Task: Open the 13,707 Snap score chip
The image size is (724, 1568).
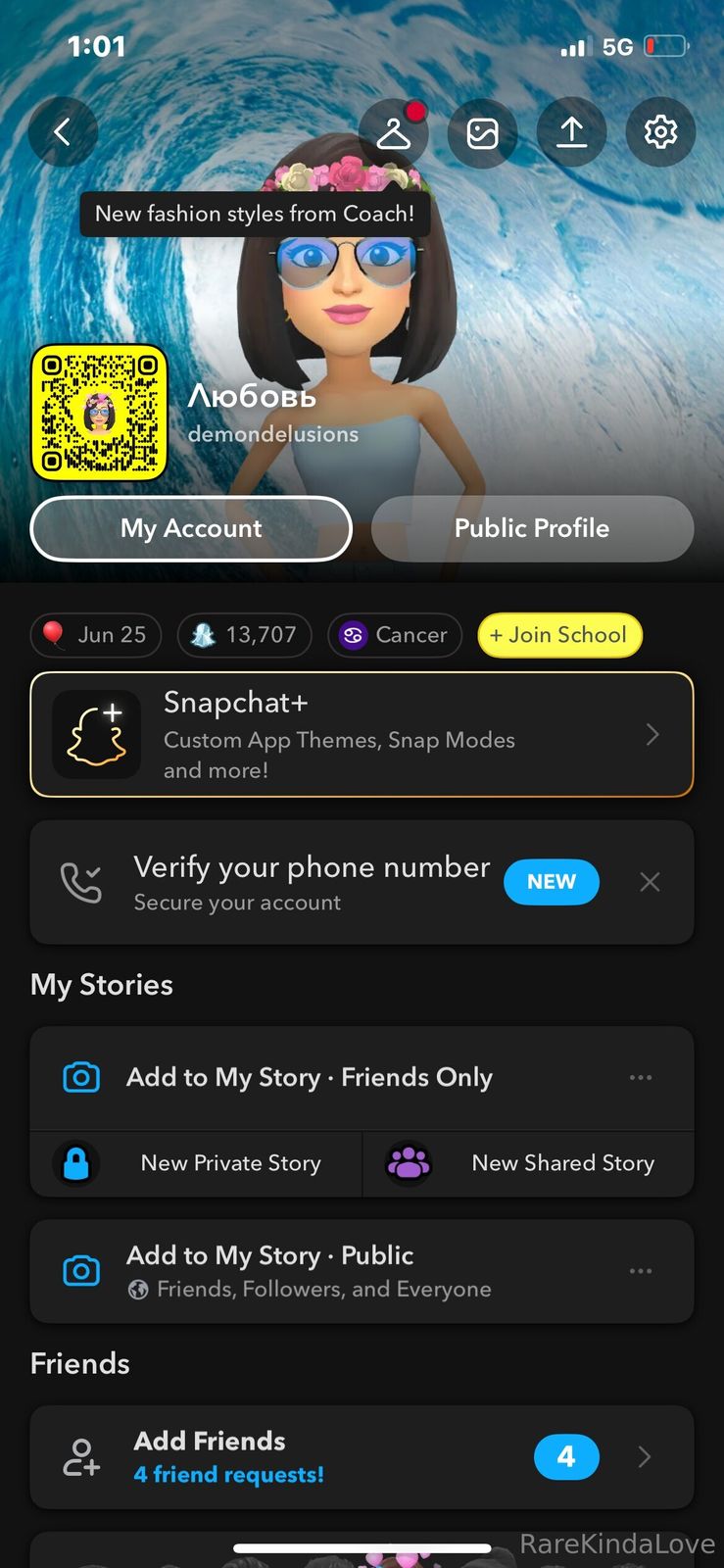Action: [244, 635]
